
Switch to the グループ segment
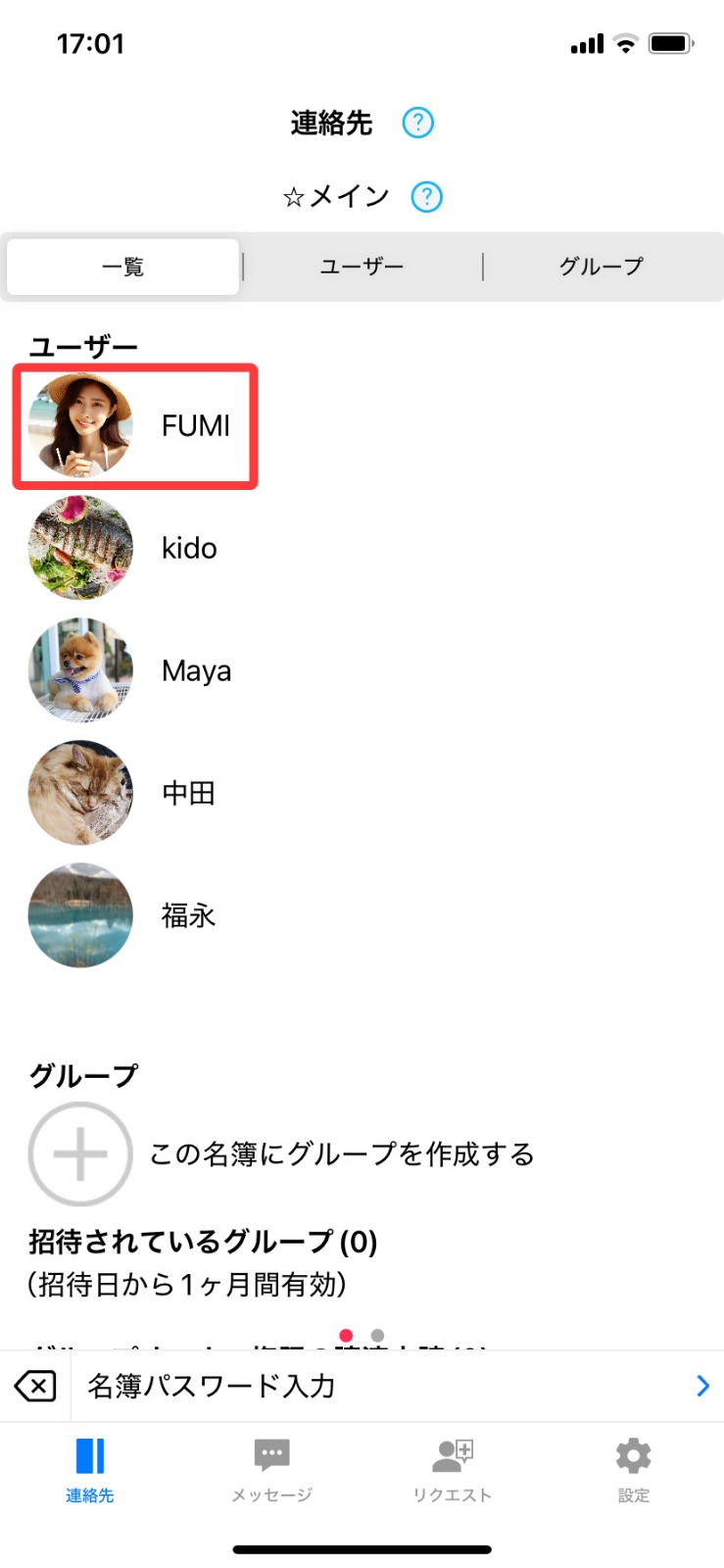point(602,267)
